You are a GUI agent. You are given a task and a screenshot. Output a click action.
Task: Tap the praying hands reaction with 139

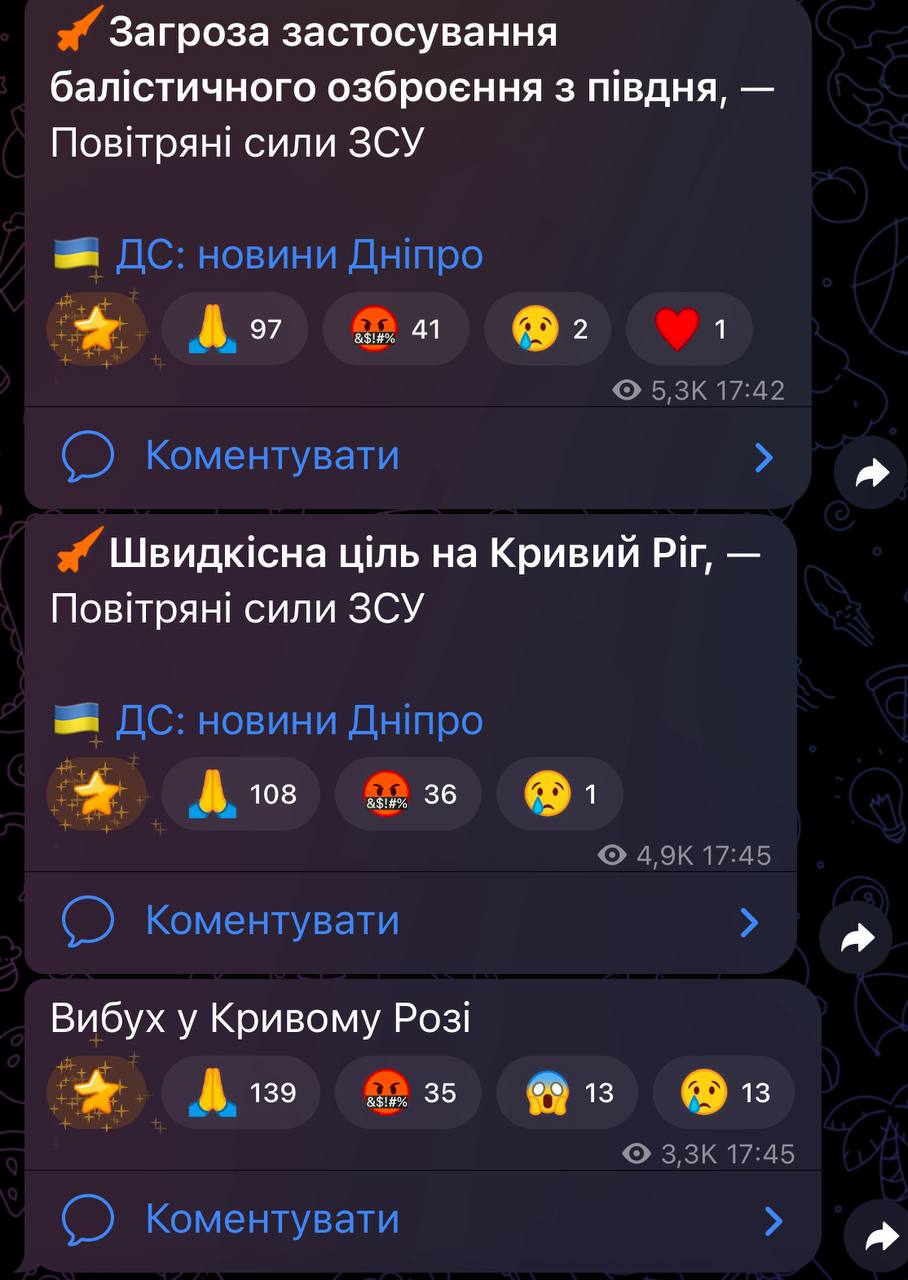241,1093
